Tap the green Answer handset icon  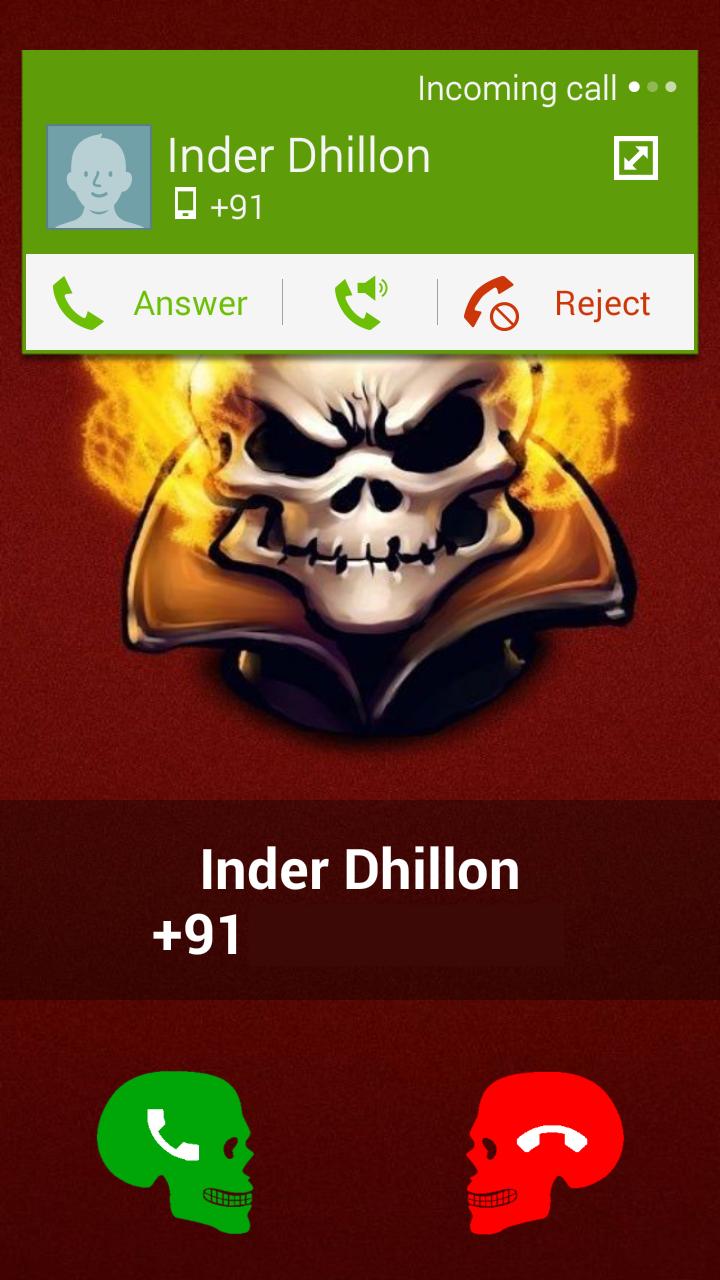[x=76, y=303]
